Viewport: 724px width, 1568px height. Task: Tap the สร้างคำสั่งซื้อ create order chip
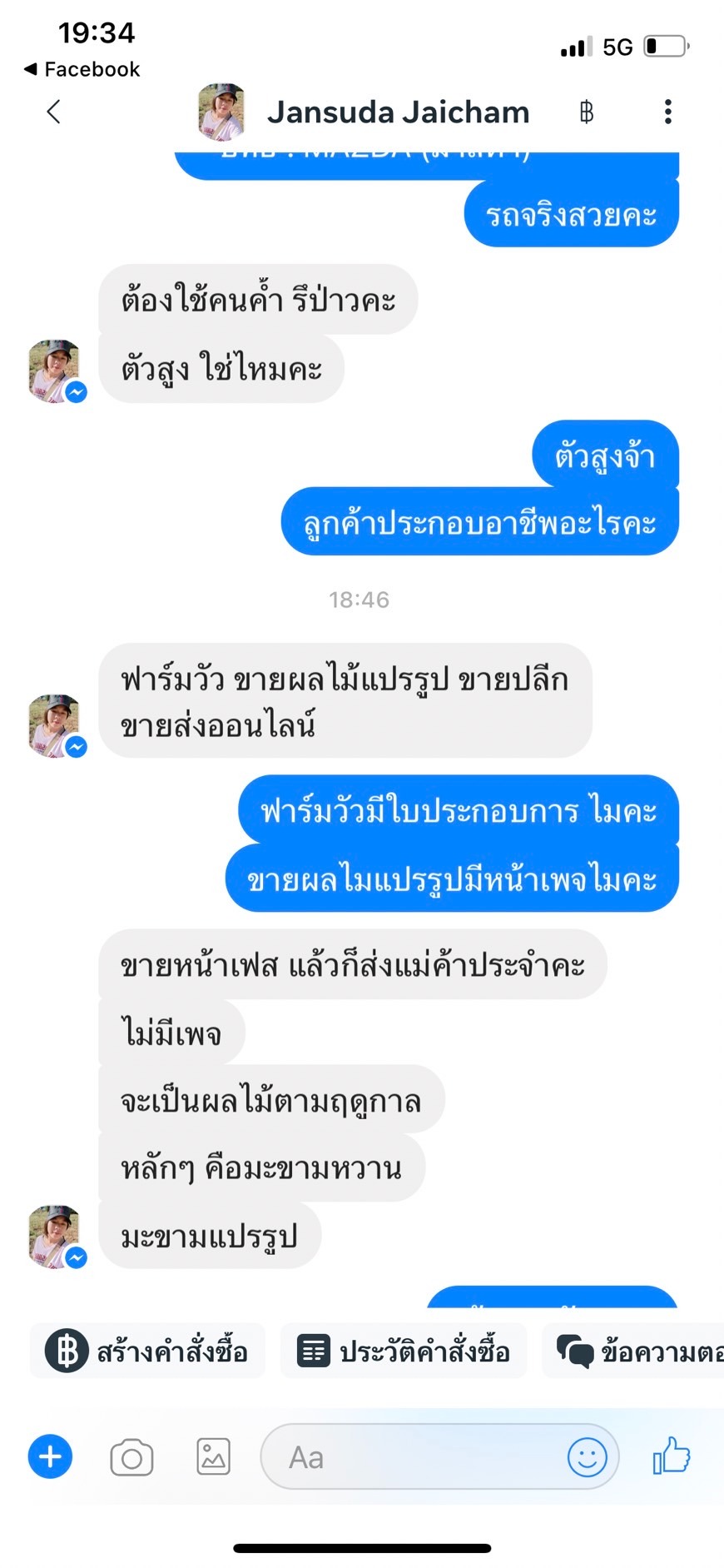tap(147, 1351)
